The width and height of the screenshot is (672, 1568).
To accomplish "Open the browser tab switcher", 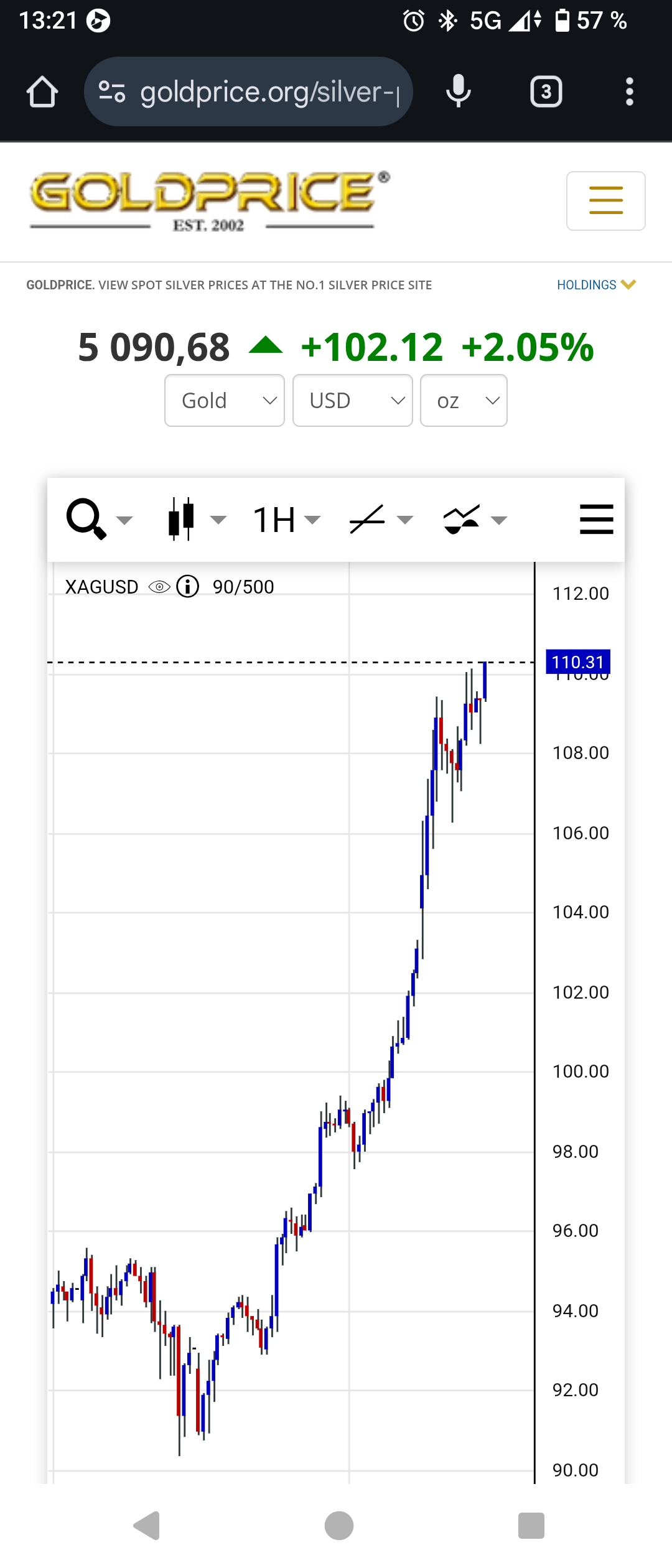I will point(546,92).
